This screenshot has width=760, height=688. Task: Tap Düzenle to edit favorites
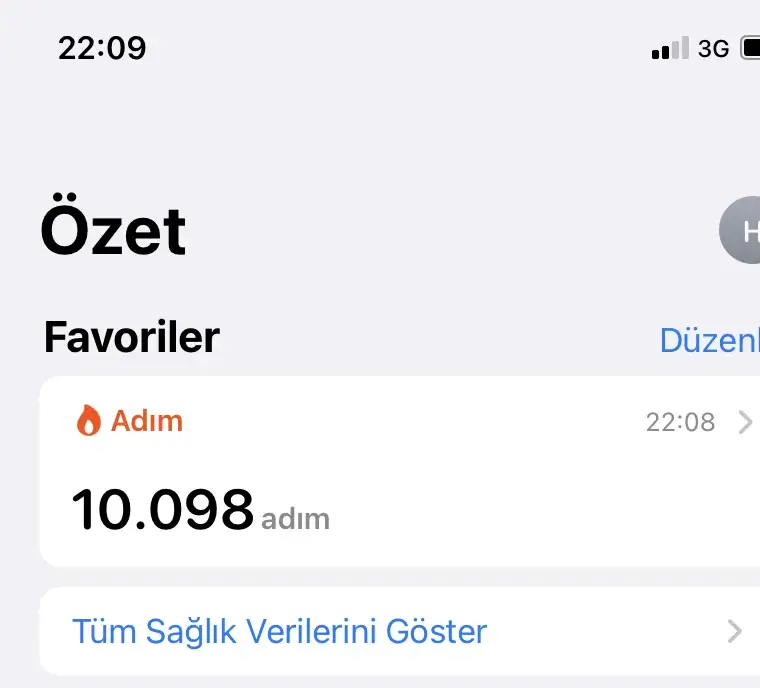pos(709,340)
